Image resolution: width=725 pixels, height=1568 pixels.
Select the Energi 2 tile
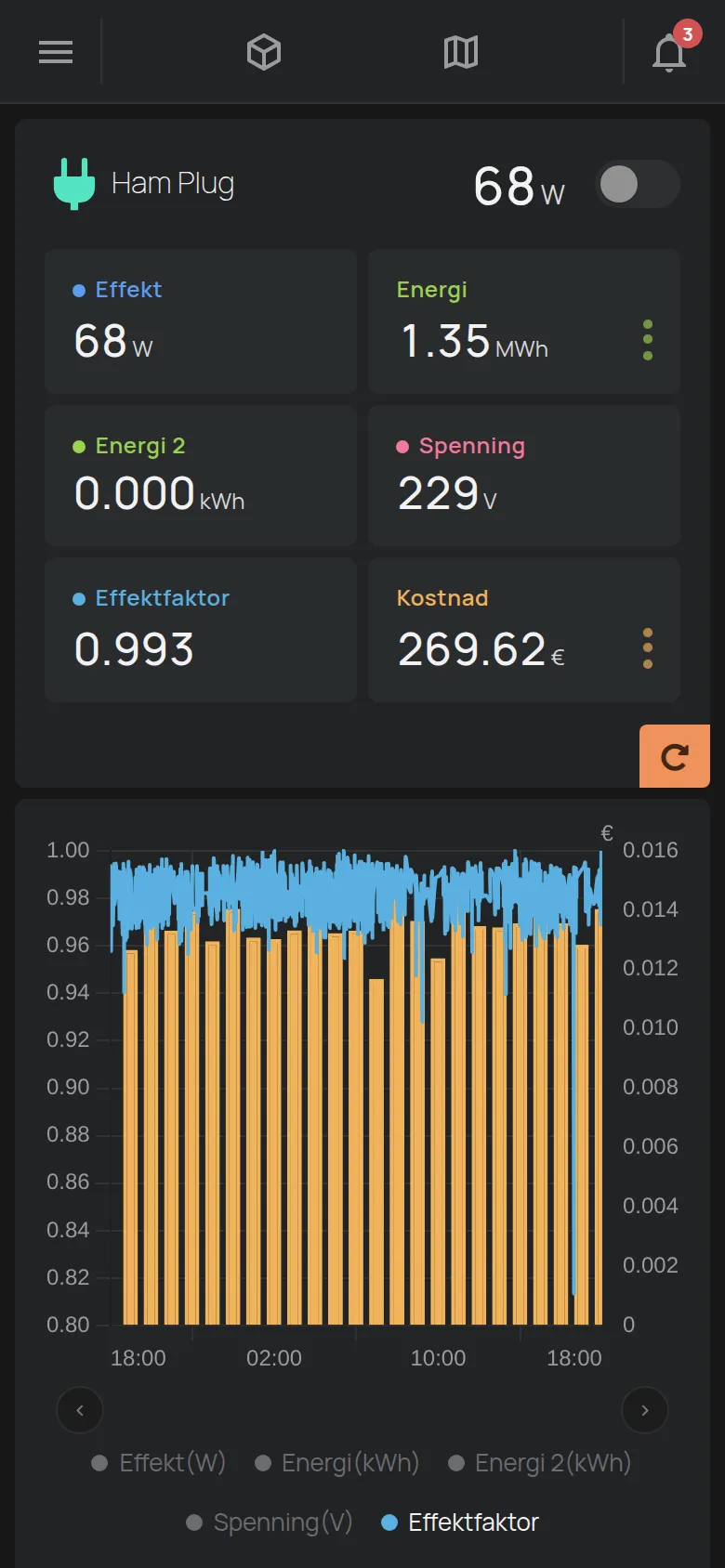click(x=201, y=475)
